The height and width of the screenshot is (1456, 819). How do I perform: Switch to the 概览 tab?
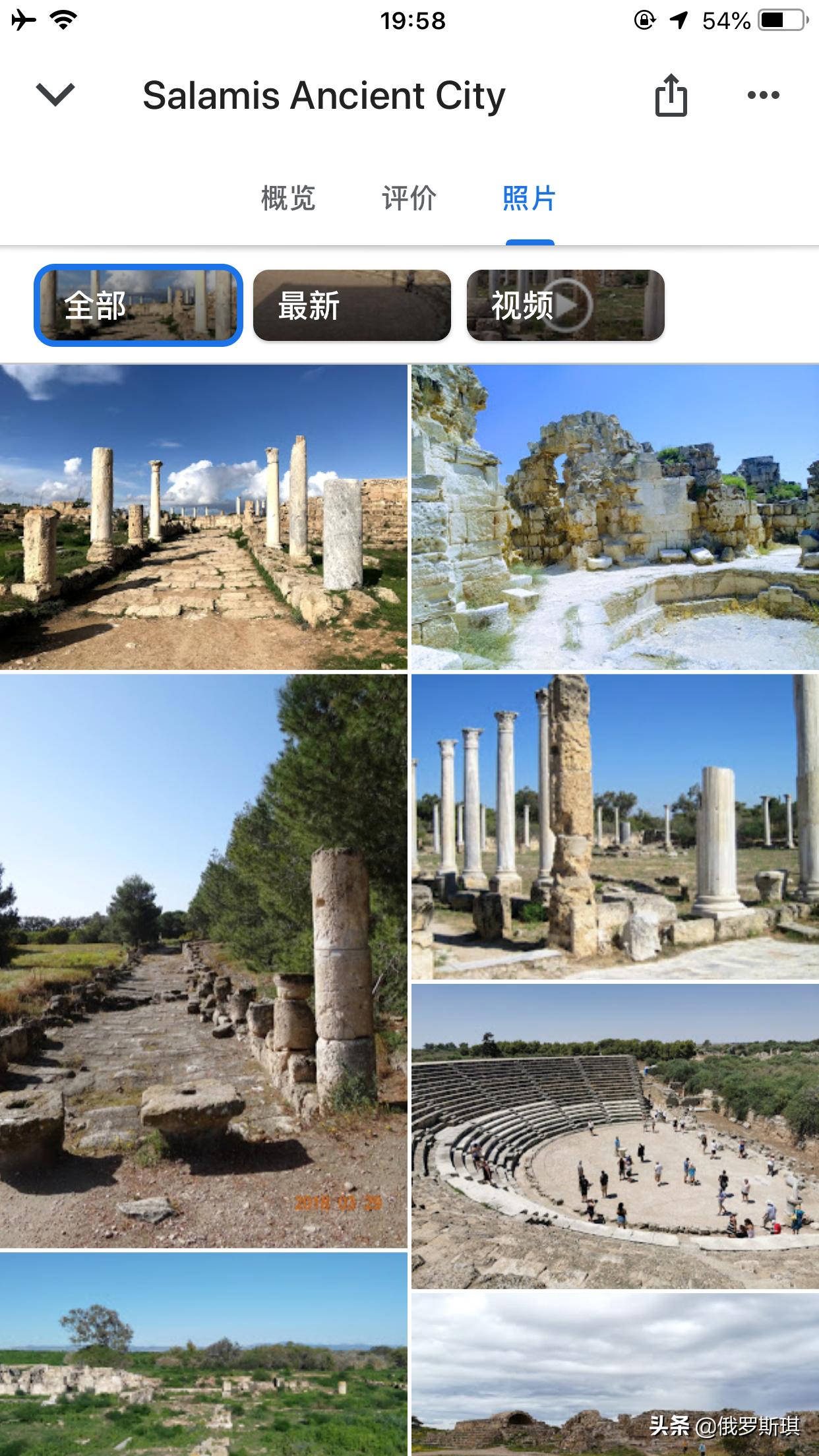click(x=288, y=198)
